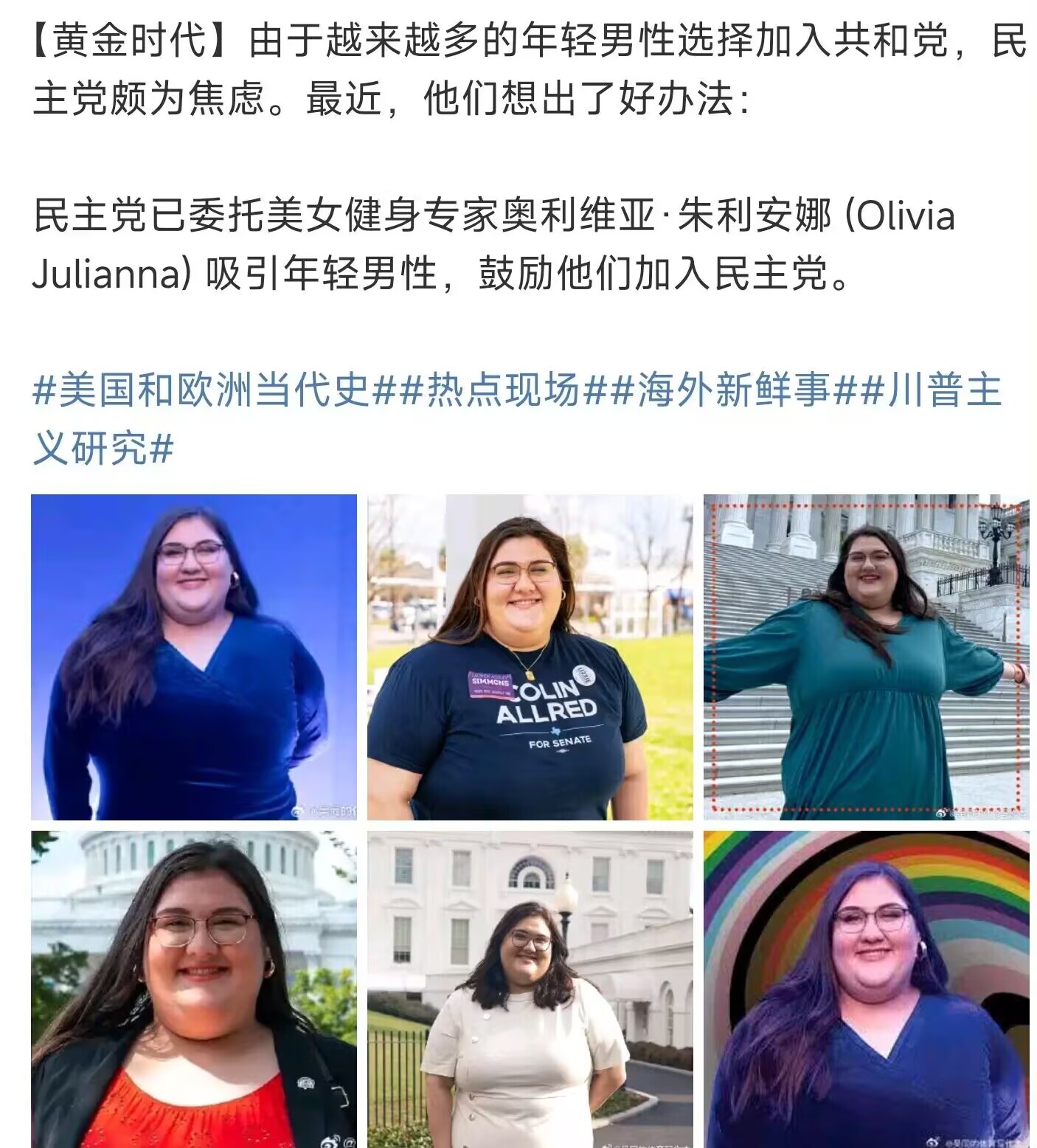View the blue velvet dress photo

193,657
